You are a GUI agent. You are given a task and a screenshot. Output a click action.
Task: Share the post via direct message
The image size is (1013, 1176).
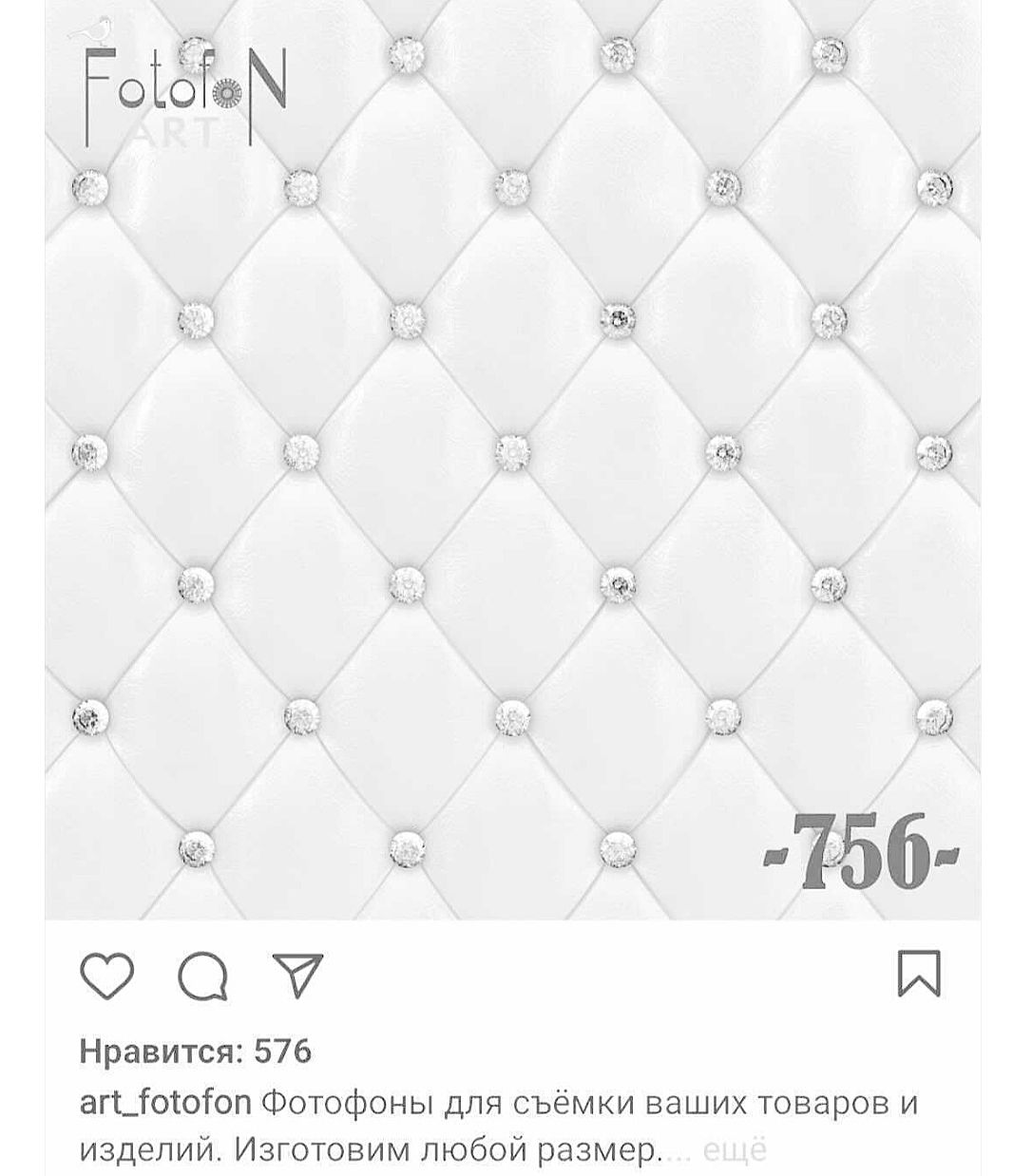pyautogui.click(x=298, y=975)
